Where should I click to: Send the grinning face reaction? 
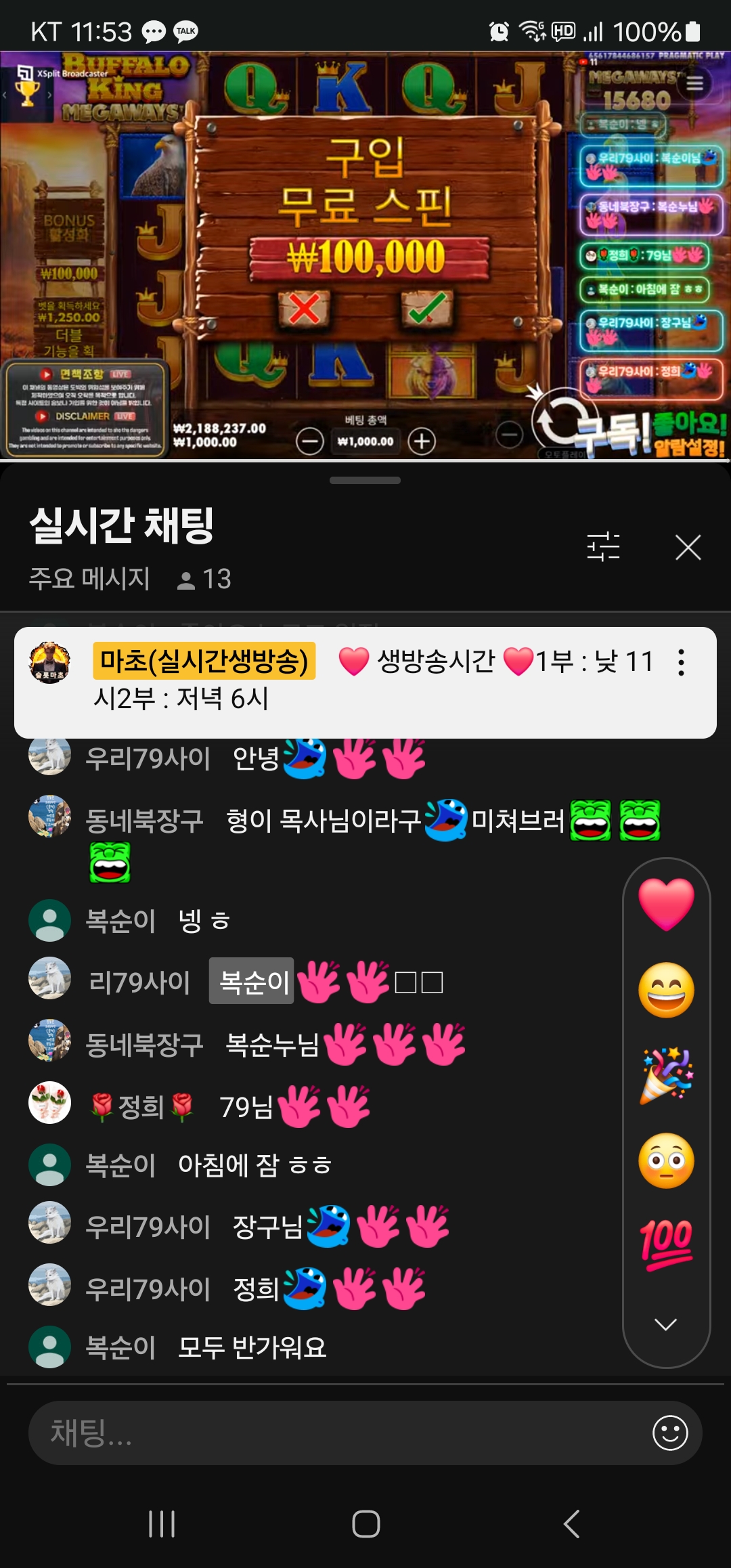[x=666, y=990]
